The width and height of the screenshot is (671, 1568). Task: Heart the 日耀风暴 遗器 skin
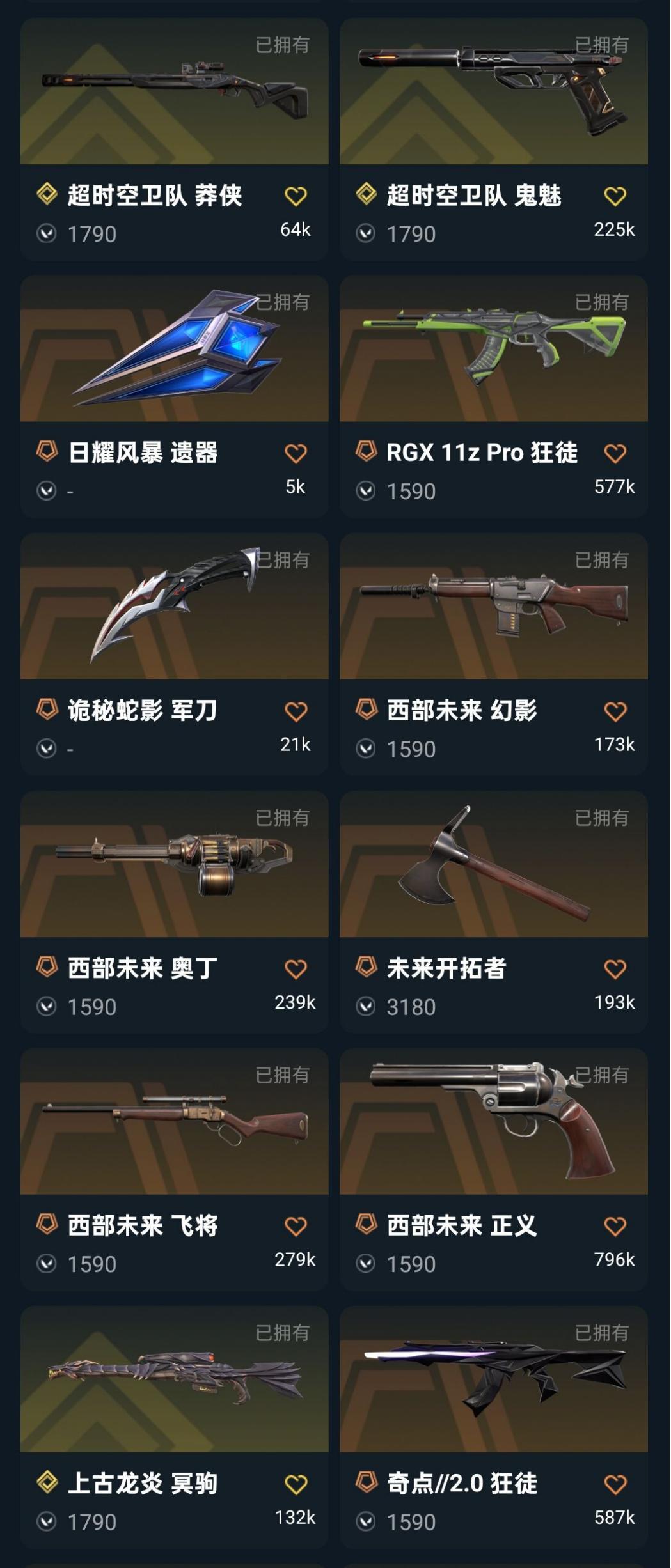pyautogui.click(x=296, y=454)
